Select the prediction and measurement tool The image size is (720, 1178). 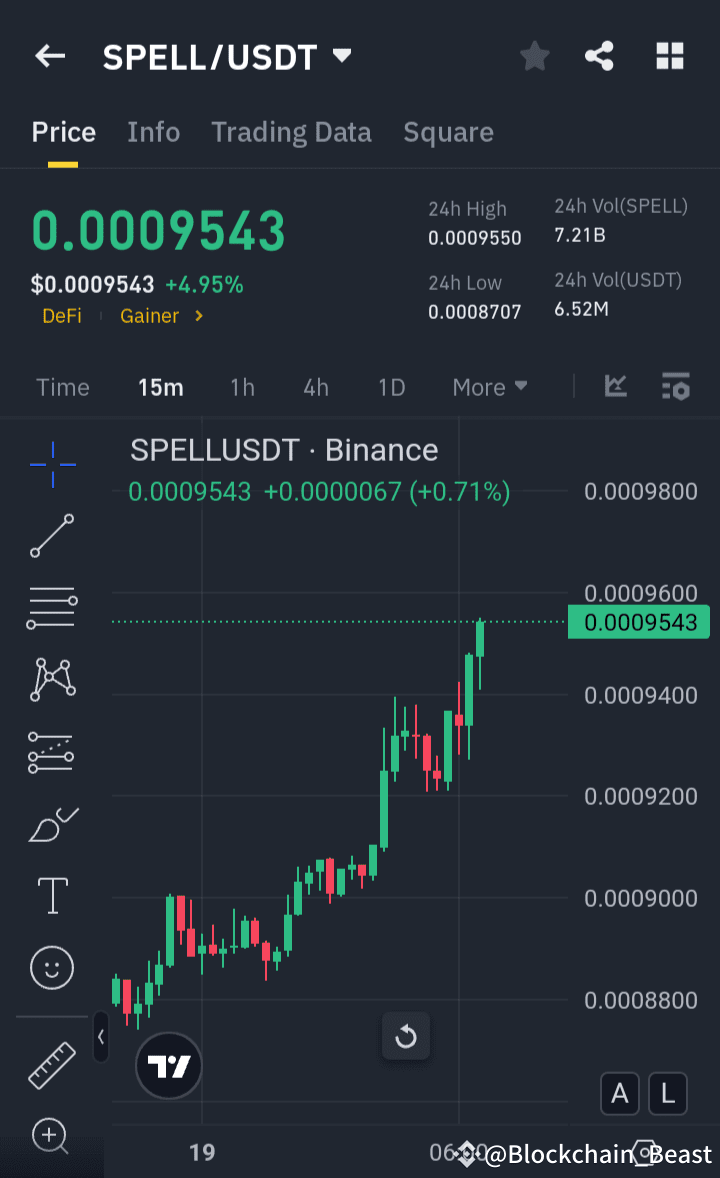[51, 752]
